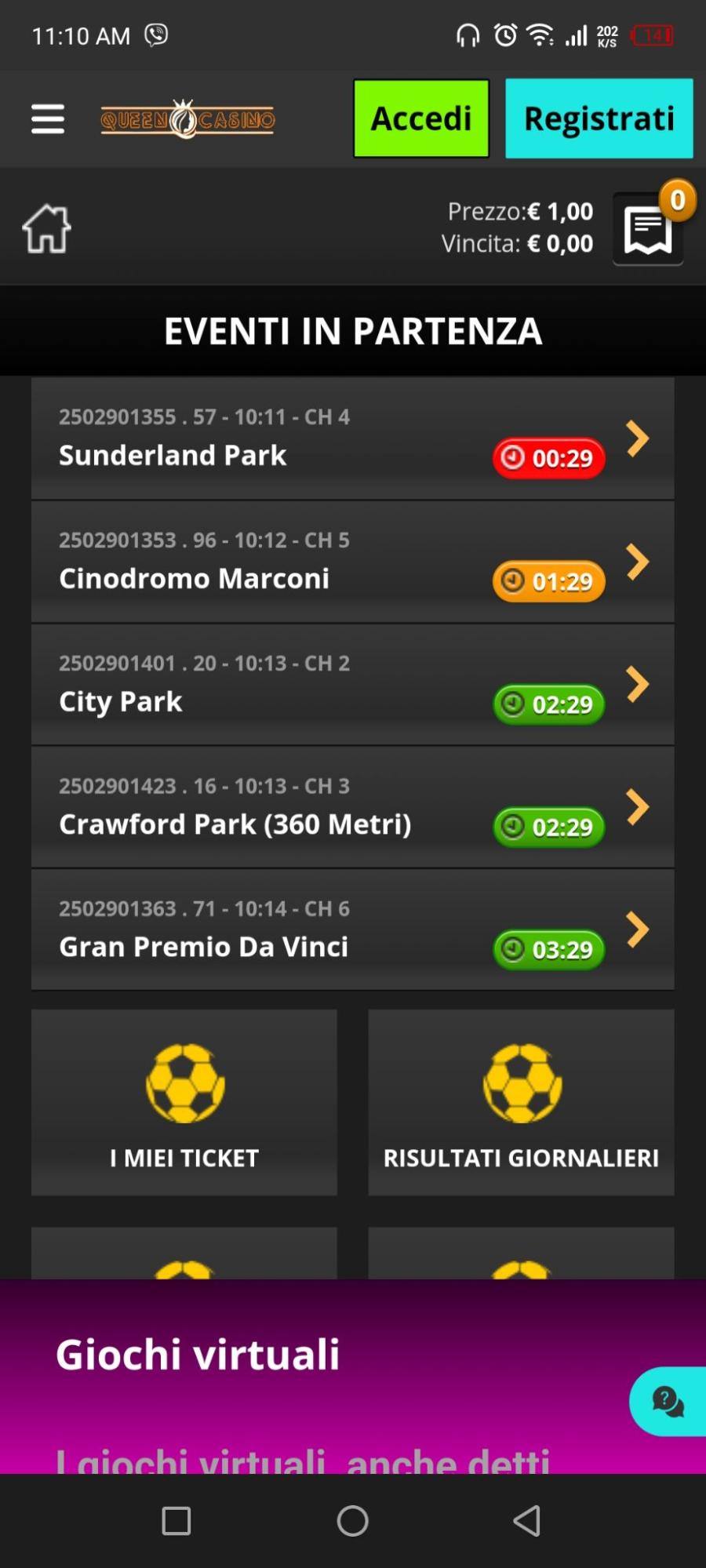Open the live chat support bubble
706x1568 pixels.
point(668,1402)
